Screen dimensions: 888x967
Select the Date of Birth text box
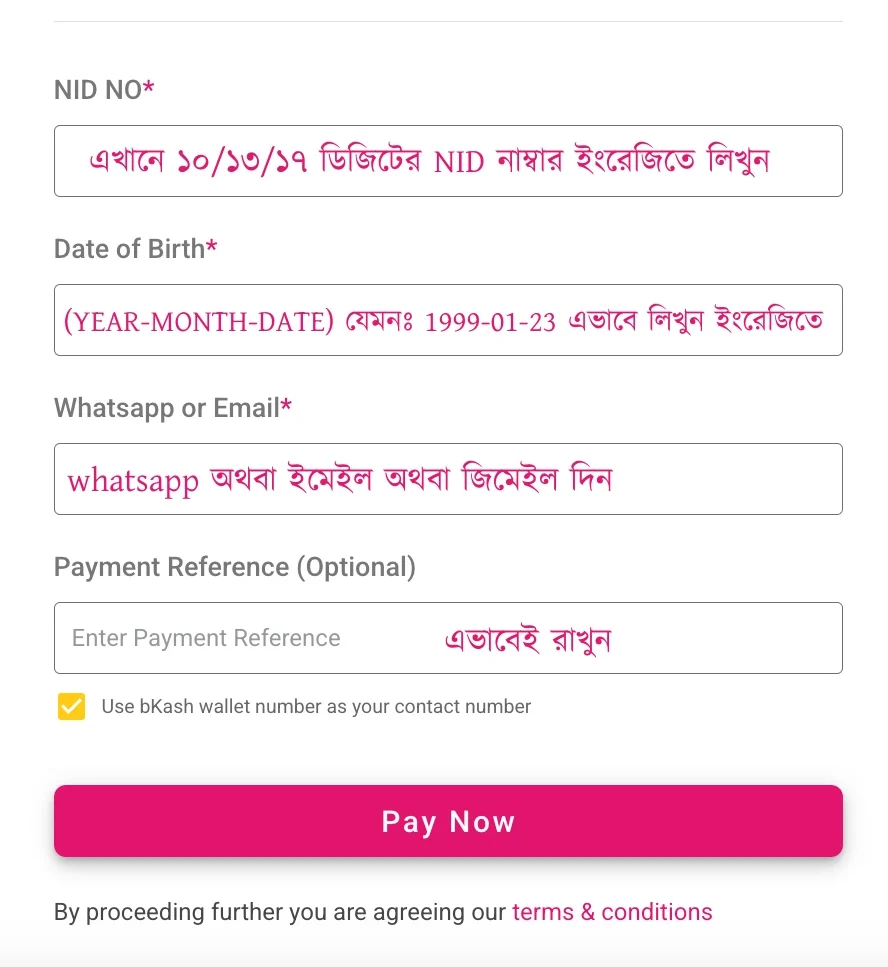coord(448,320)
